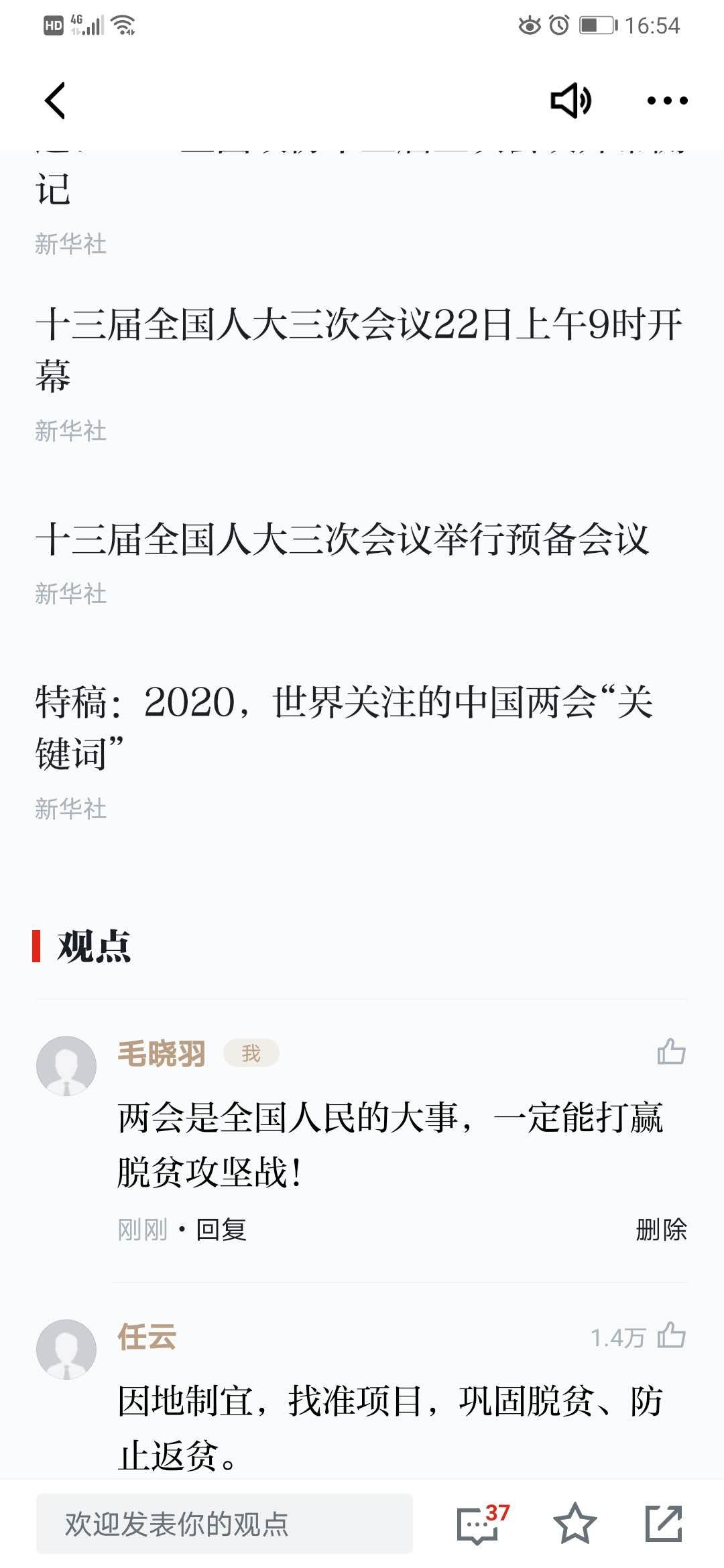Delete my comment via 删除

(x=661, y=1230)
